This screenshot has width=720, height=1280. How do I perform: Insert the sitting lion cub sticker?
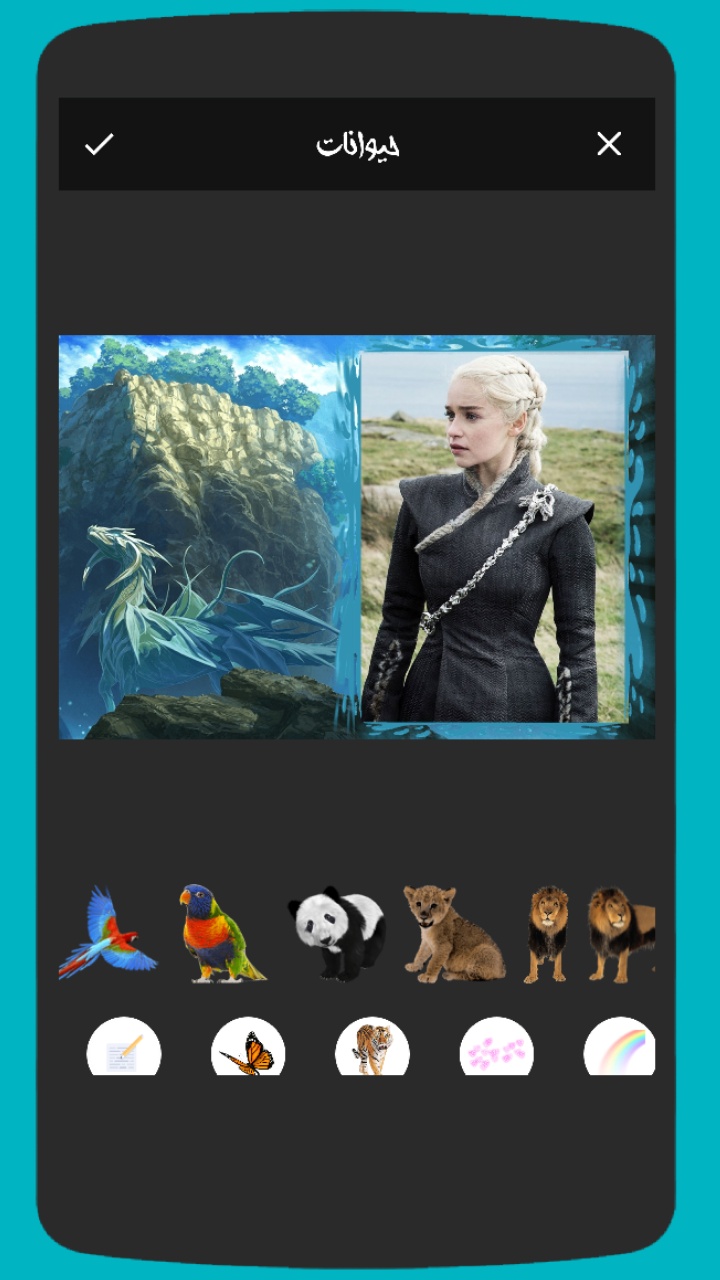[452, 934]
